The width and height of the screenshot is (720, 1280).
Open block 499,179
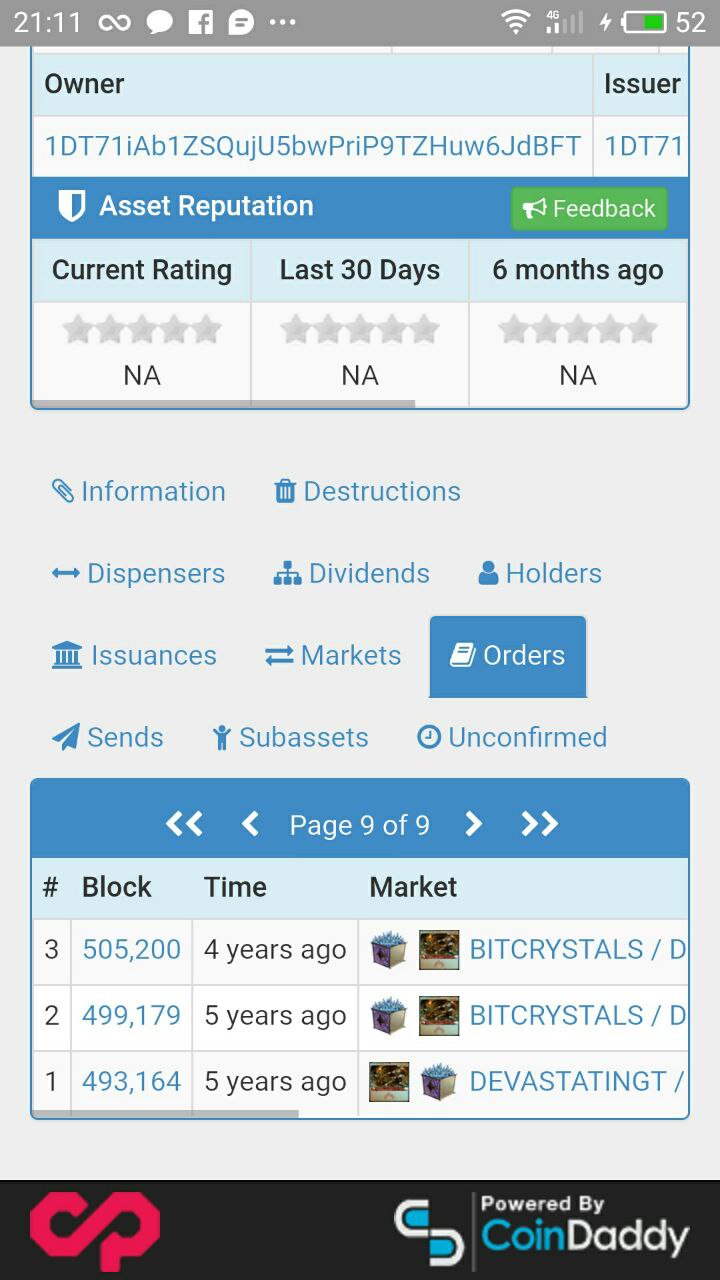(x=131, y=1015)
